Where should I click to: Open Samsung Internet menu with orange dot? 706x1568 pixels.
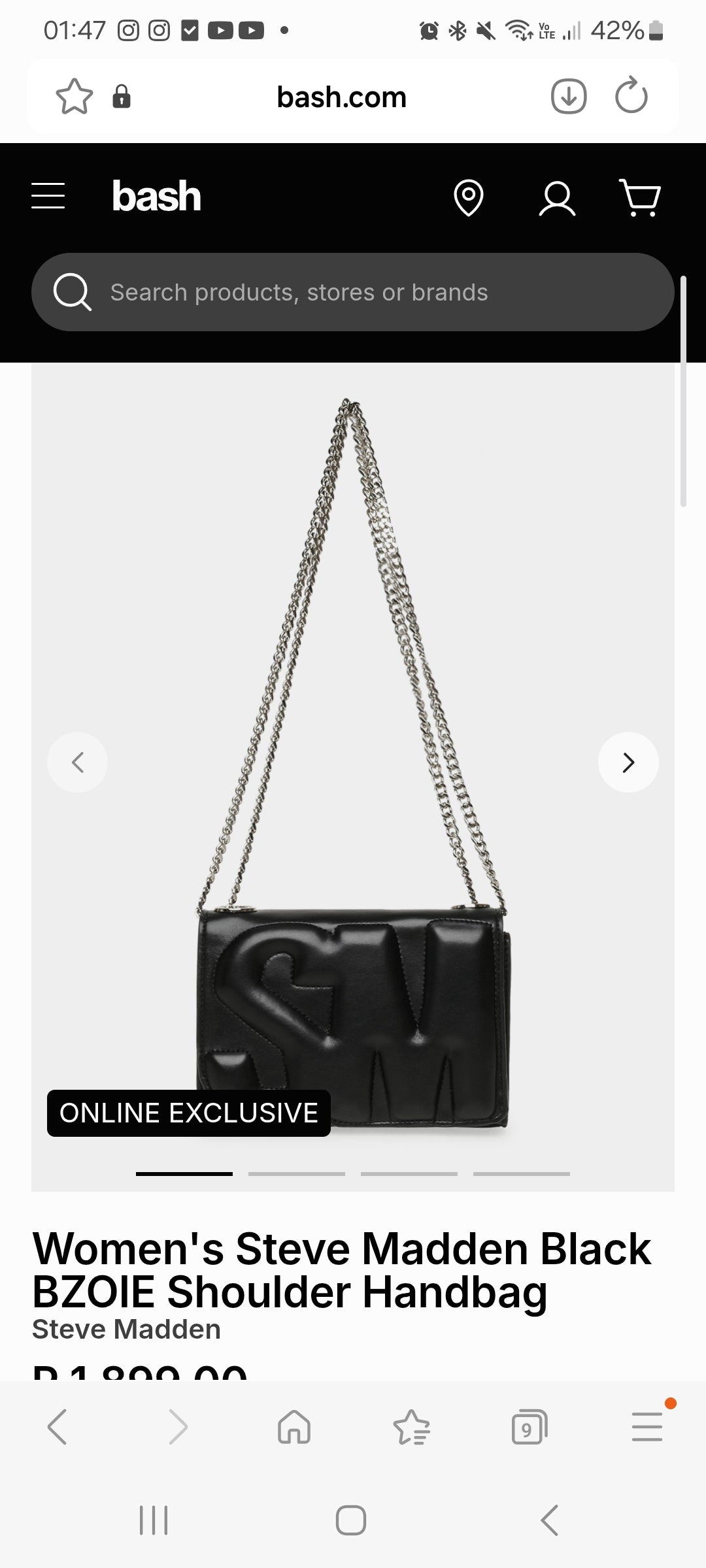pyautogui.click(x=647, y=1428)
